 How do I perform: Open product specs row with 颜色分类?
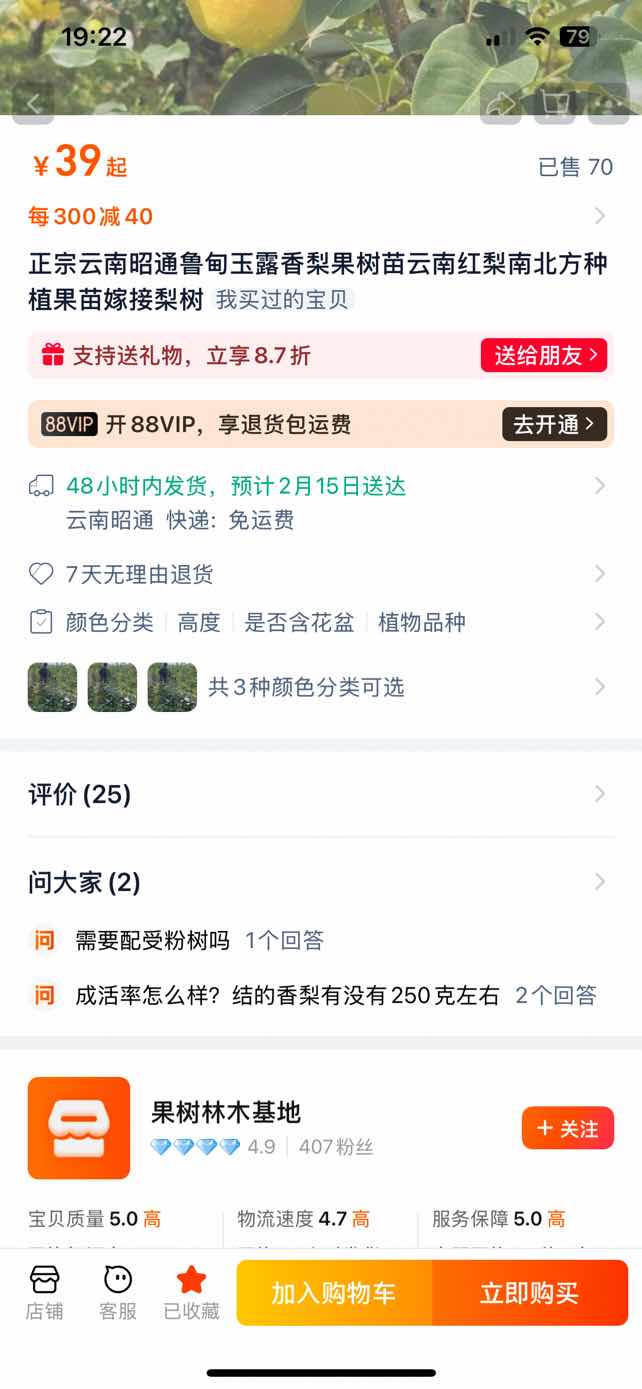pyautogui.click(x=321, y=622)
